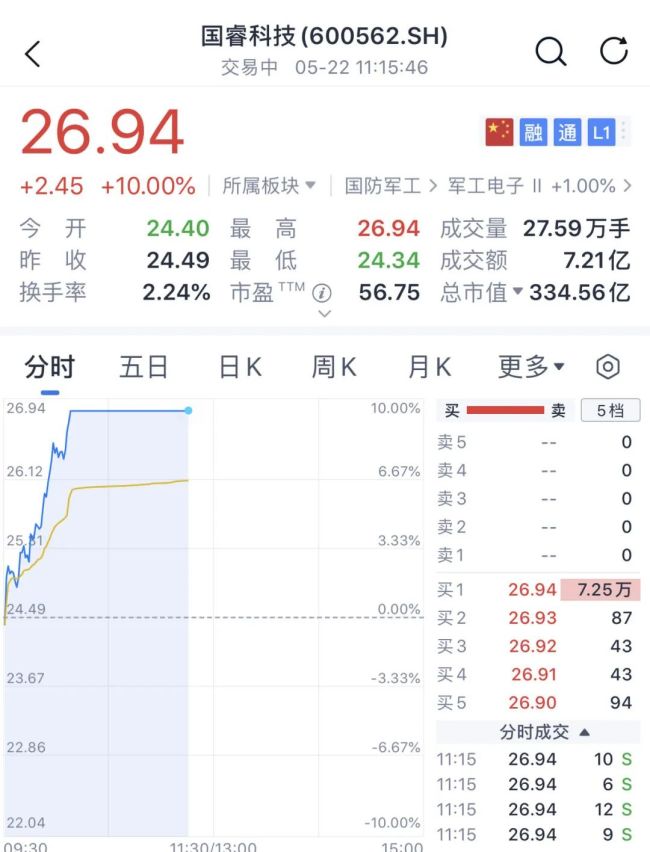This screenshot has width=650, height=852.
Task: Tap the 融 margin trading badge
Action: tap(533, 132)
